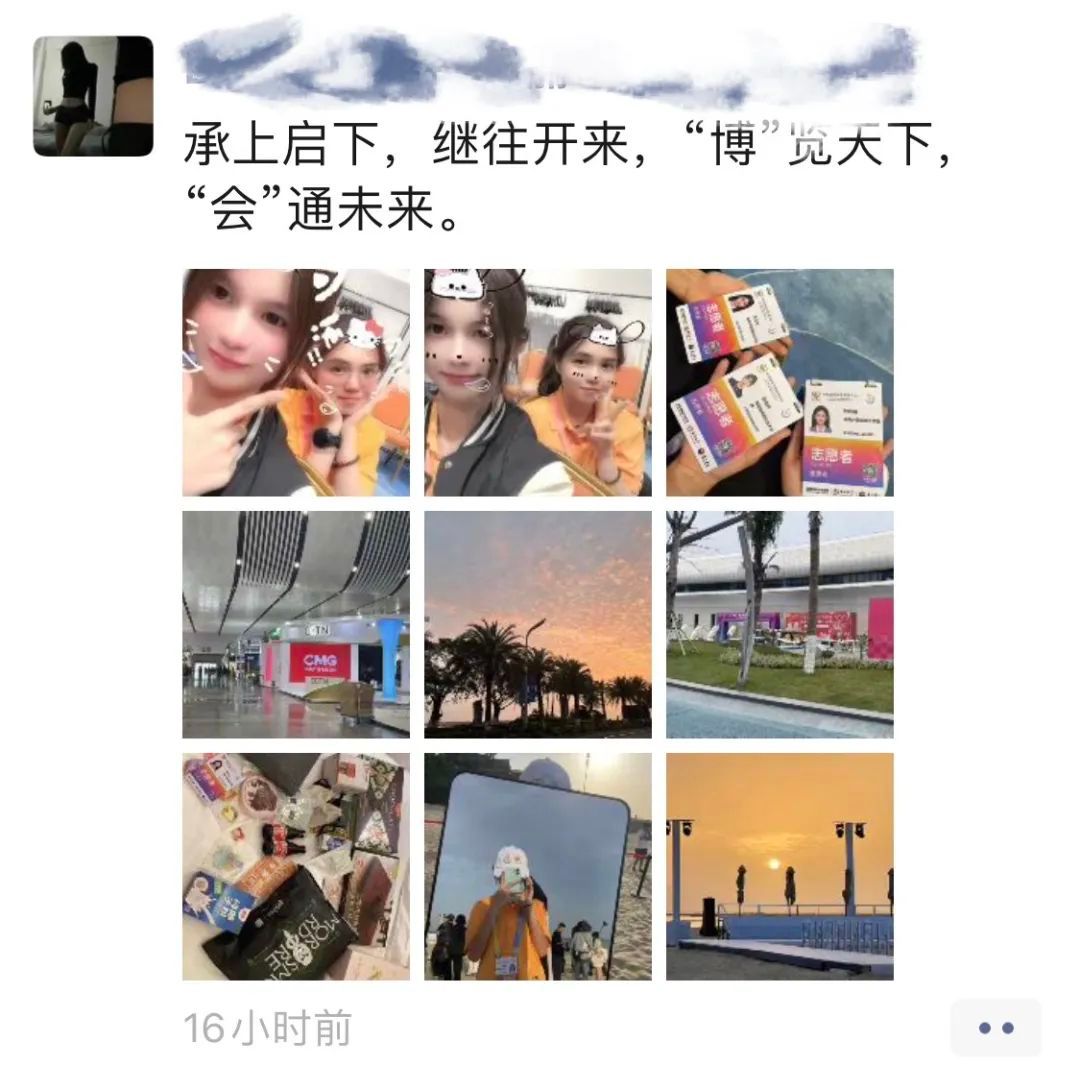This screenshot has height=1066, width=1080.
Task: View the selfie with peace sign photo
Action: click(538, 383)
